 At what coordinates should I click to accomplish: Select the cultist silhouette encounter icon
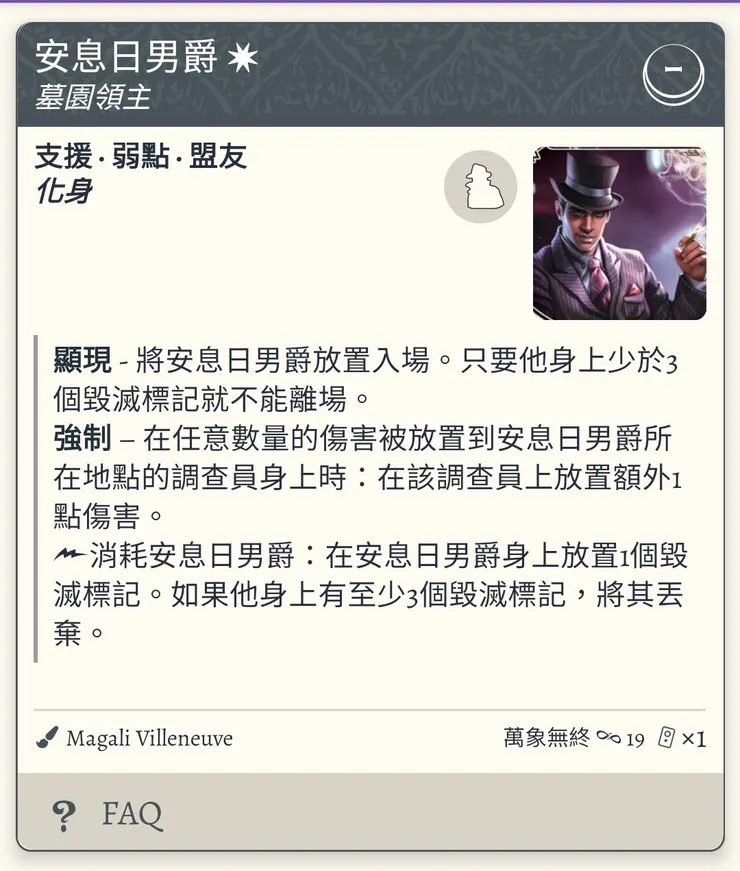pos(481,186)
